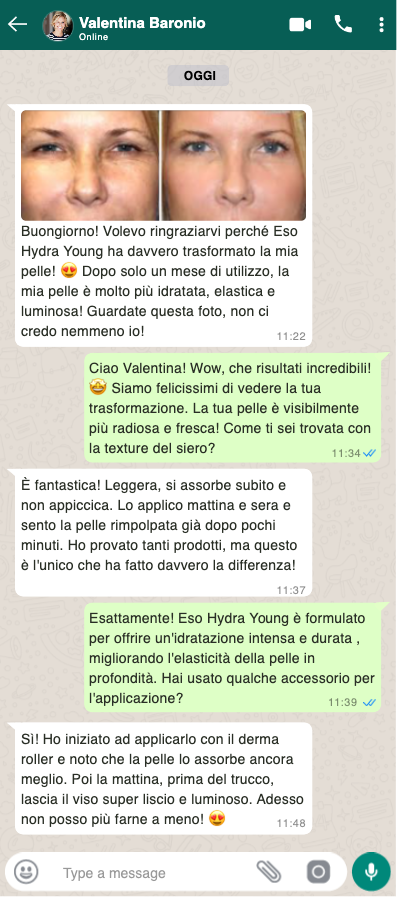397x897 pixels.
Task: Tap the Type a message field
Action: [152, 873]
